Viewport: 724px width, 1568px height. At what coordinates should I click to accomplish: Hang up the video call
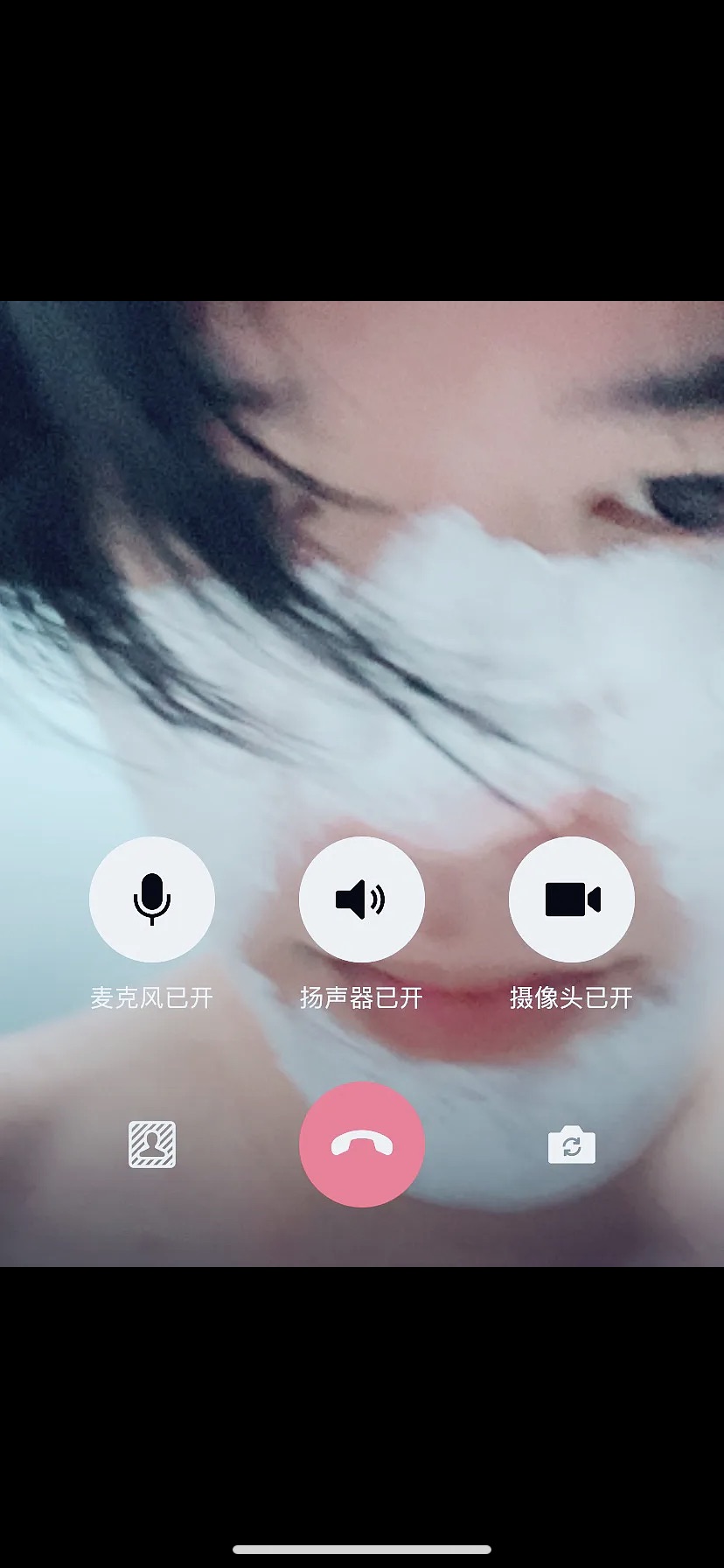(361, 1144)
